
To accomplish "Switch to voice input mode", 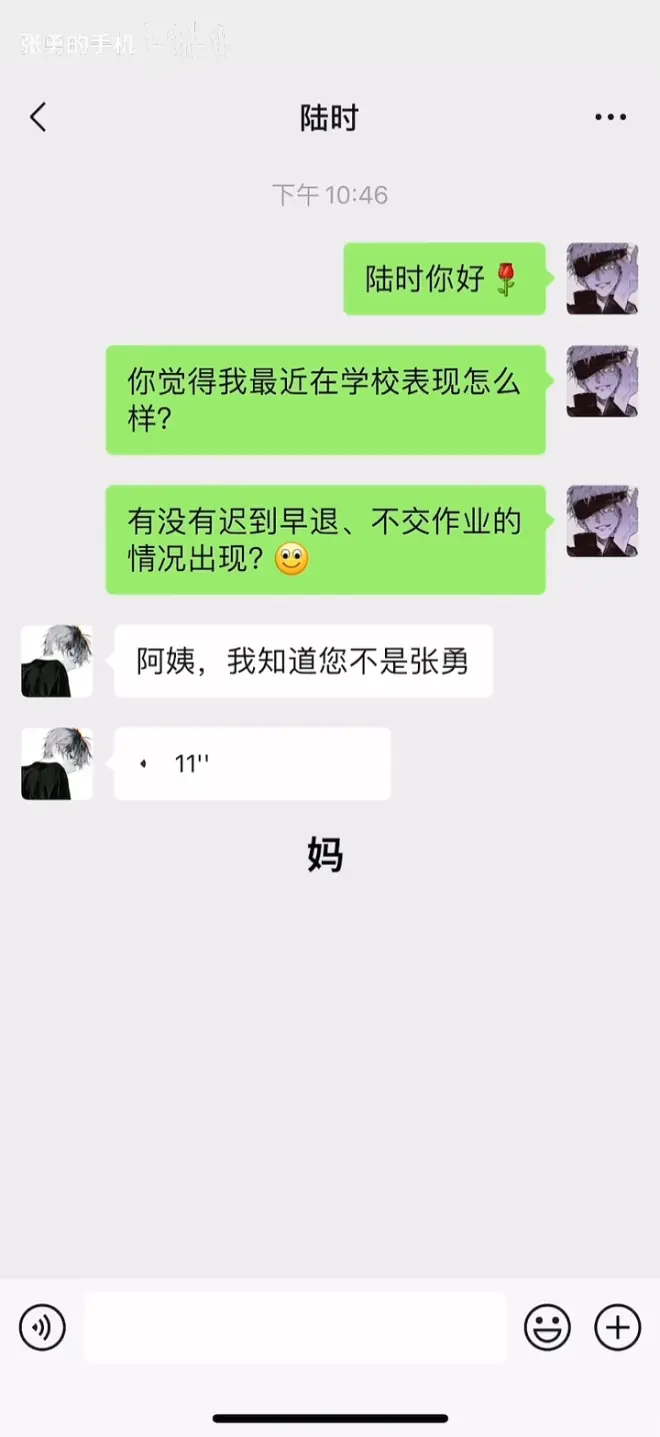I will [x=42, y=1328].
